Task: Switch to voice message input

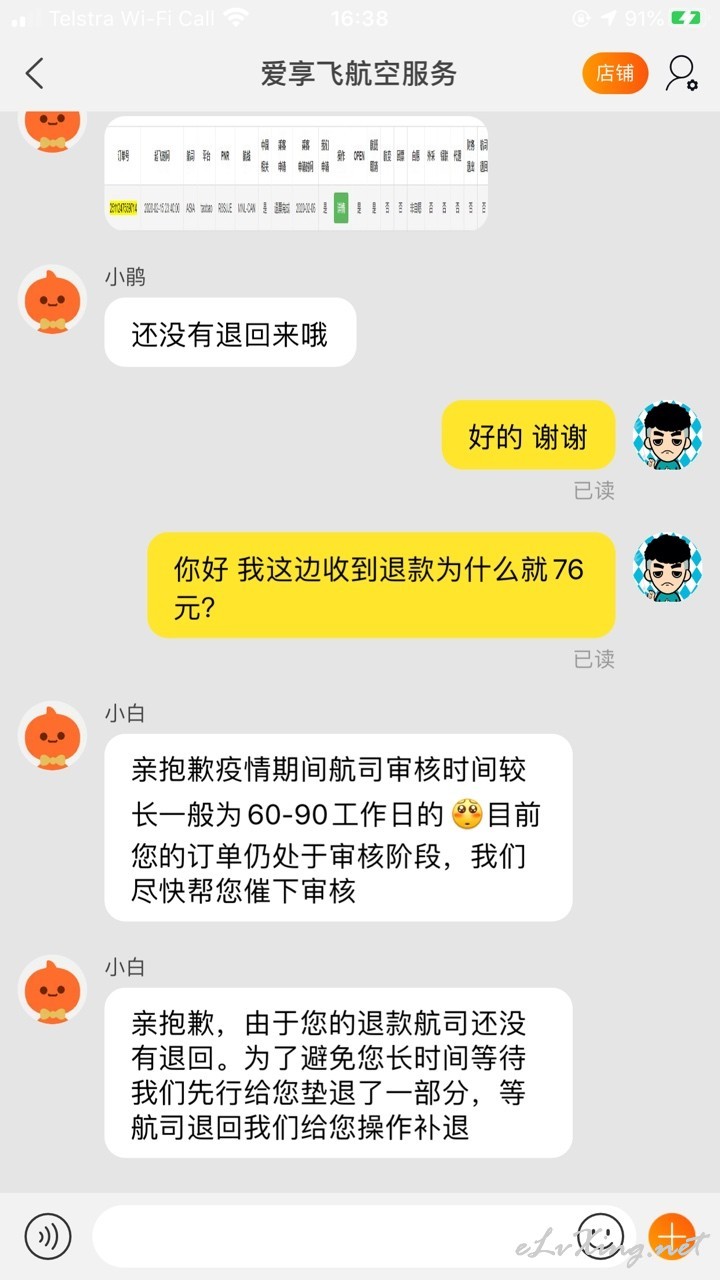Action: [48, 1235]
